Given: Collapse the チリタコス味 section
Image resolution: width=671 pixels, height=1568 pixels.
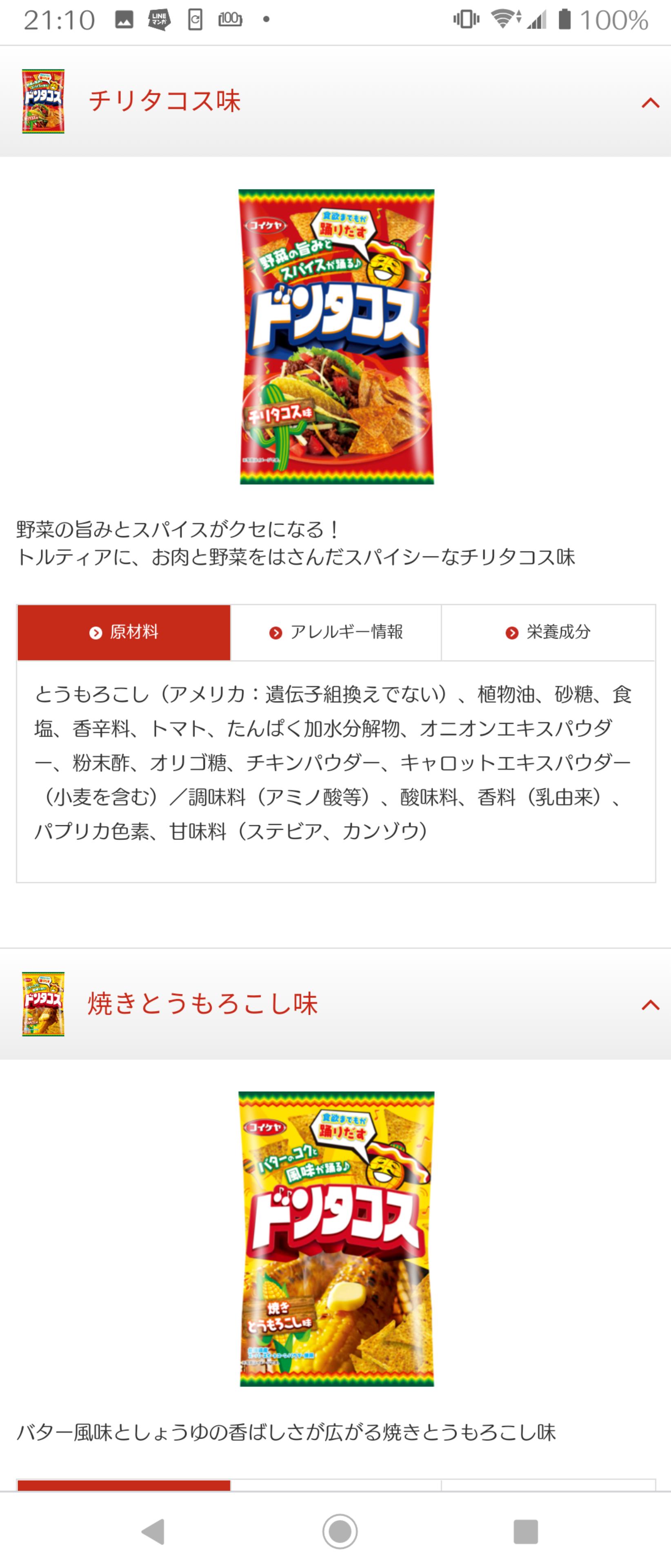Looking at the screenshot, I should pyautogui.click(x=650, y=102).
